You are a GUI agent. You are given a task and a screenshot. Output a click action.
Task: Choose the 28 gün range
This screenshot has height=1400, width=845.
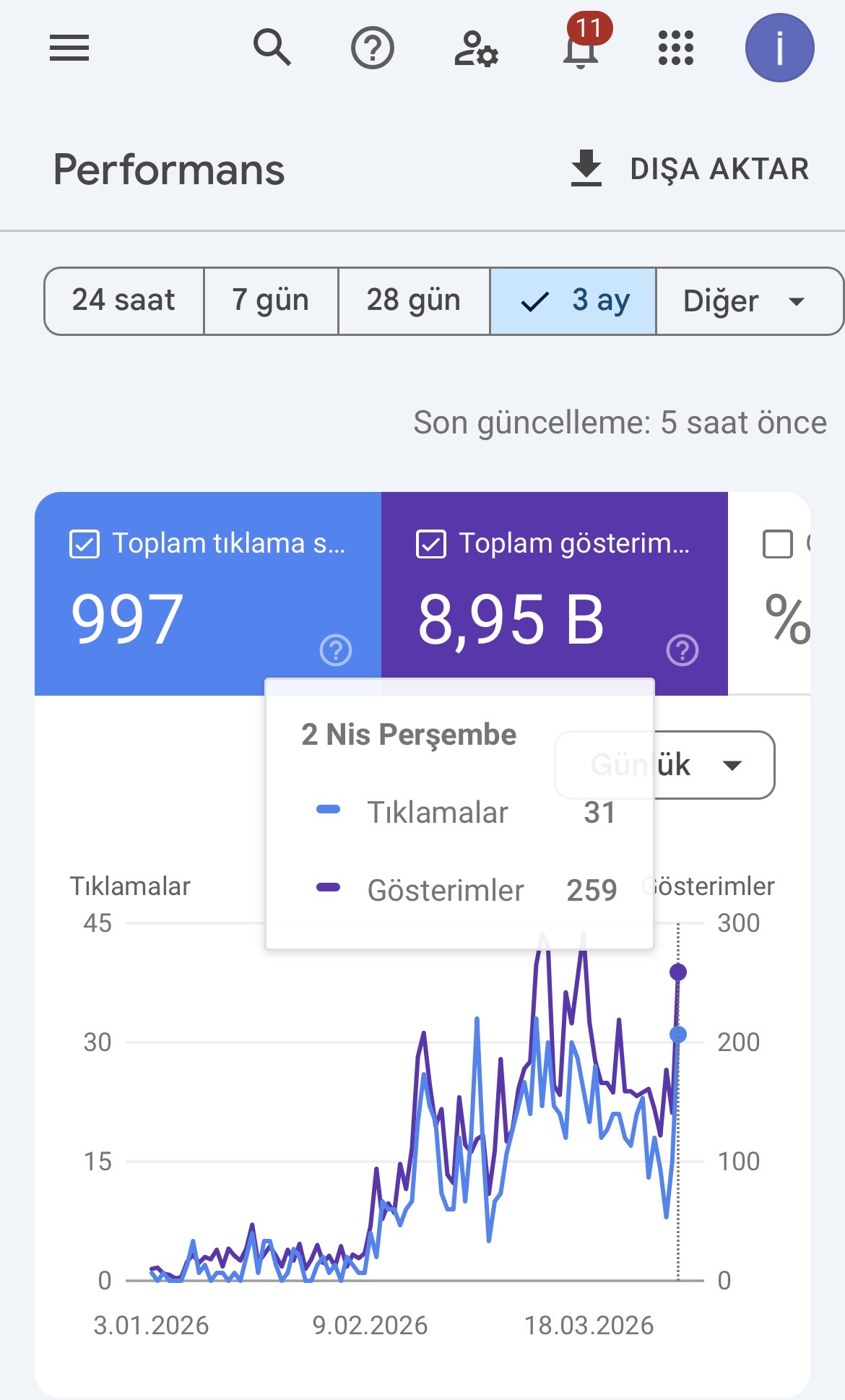click(414, 301)
